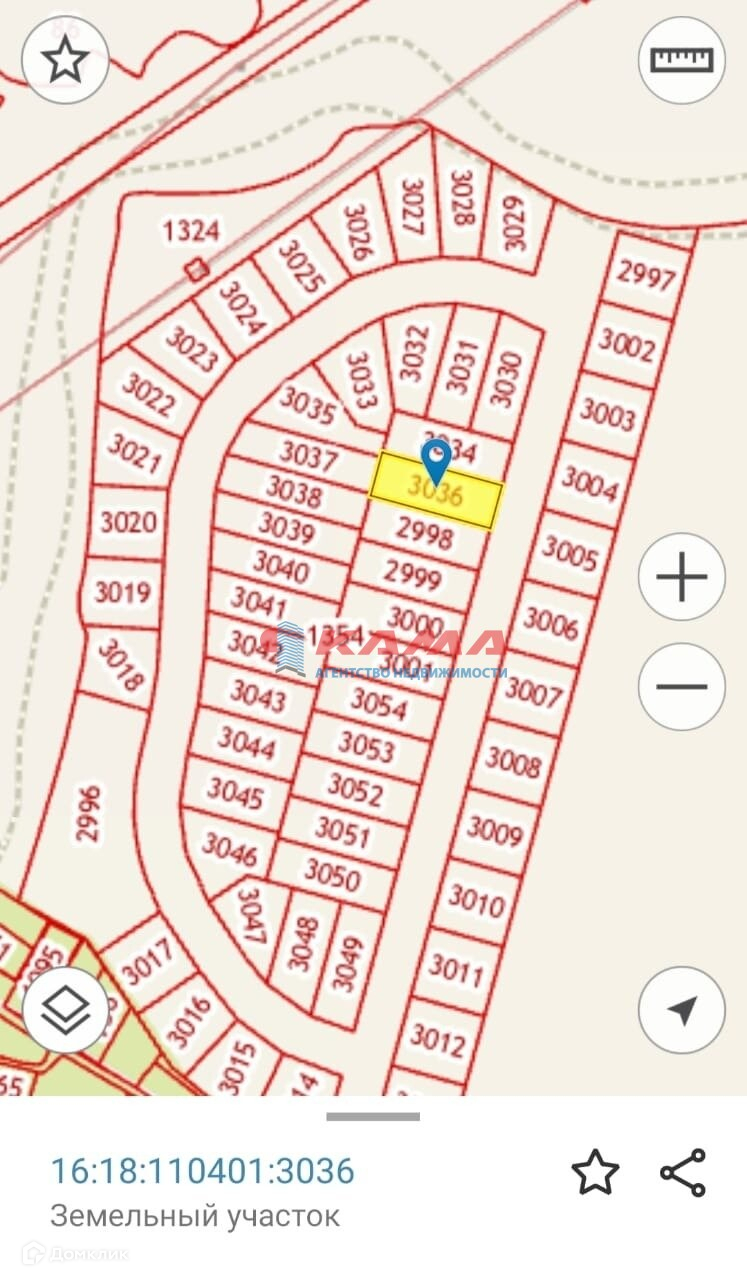Screen dimensions: 747x1280
Task: Open details for parcel 16:18:110401:3036
Action: [203, 1171]
